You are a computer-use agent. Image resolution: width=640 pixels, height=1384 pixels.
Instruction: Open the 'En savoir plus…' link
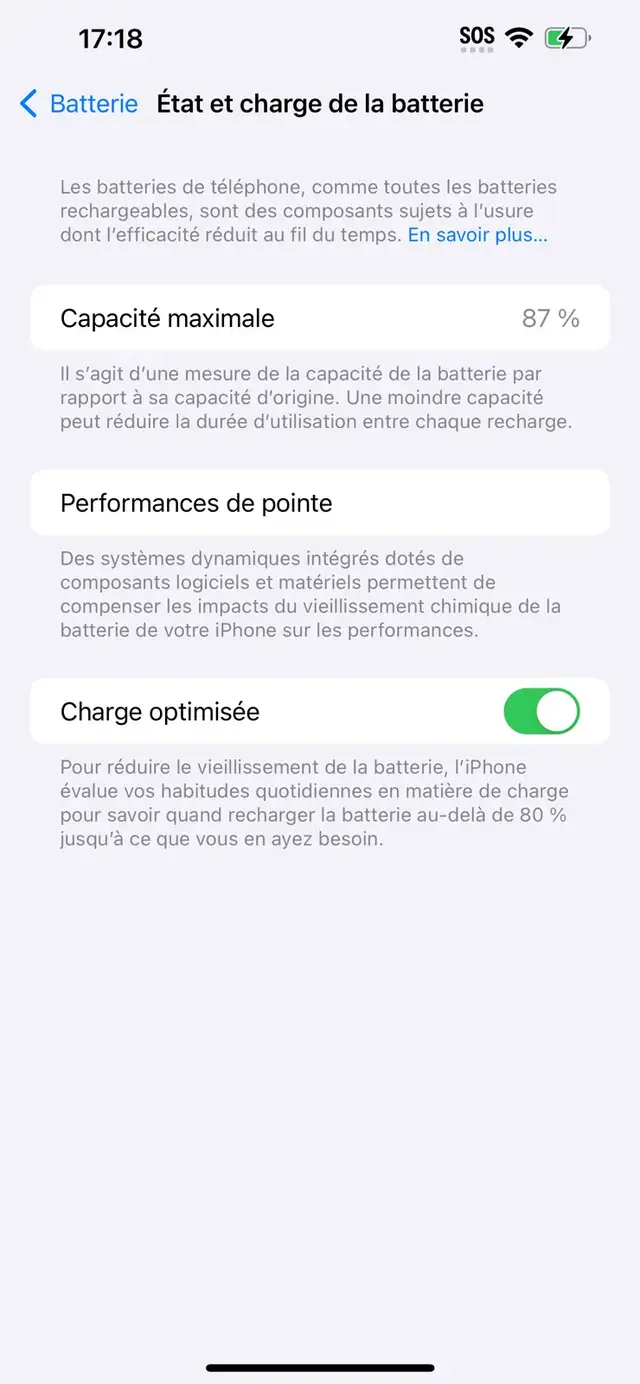tap(477, 236)
